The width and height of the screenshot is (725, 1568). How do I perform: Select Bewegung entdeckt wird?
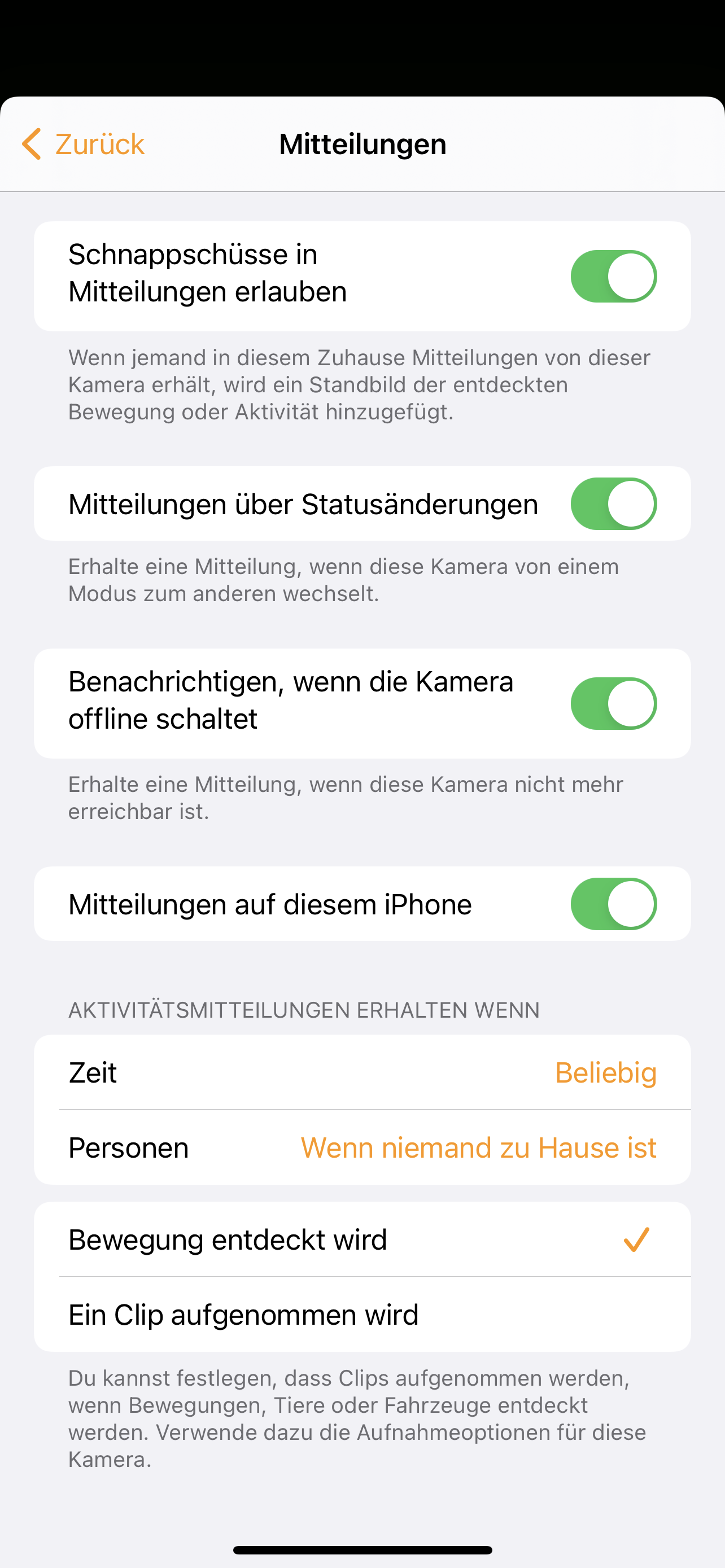[x=362, y=1240]
